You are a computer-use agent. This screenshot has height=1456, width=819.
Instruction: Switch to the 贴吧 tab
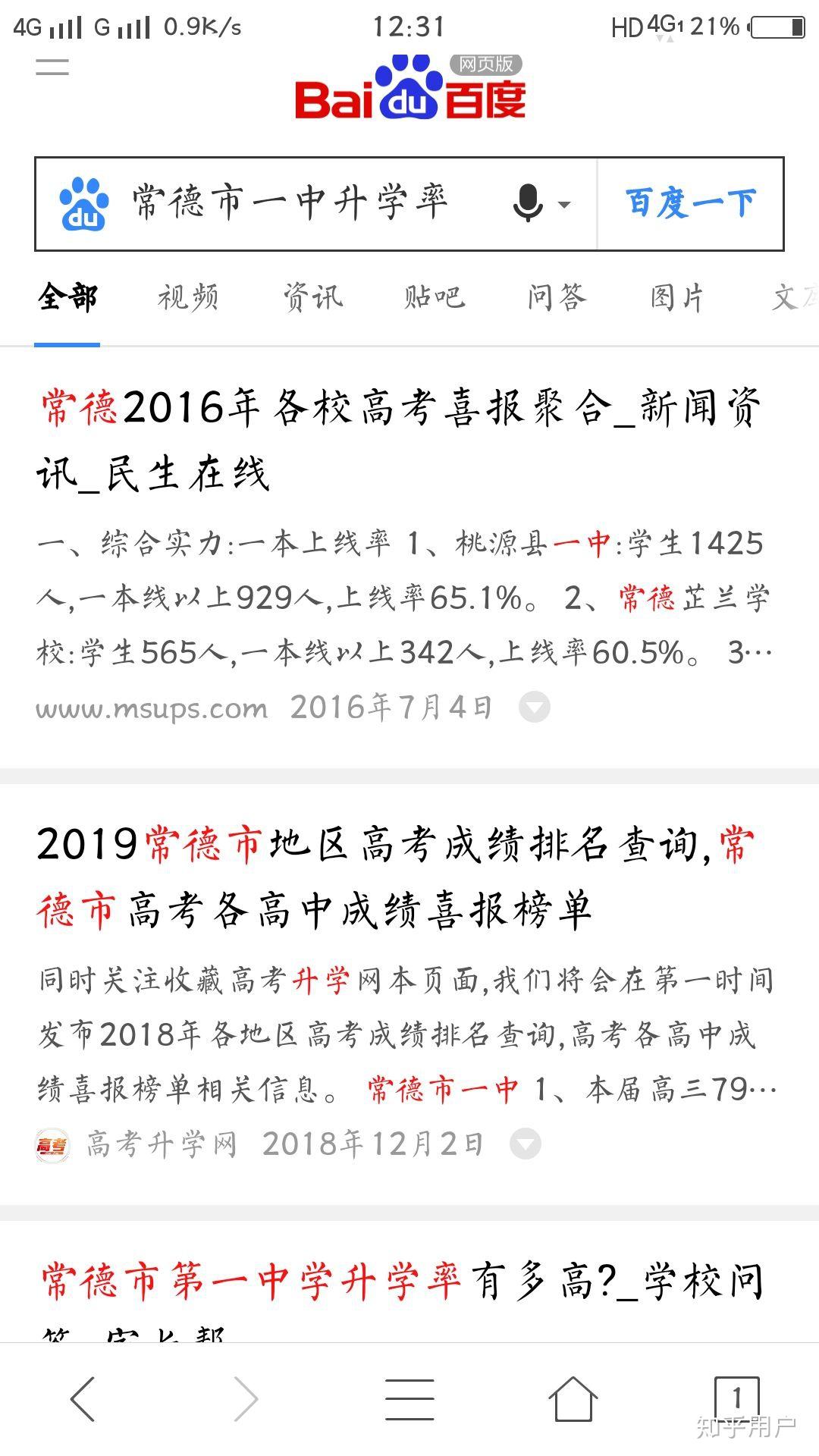(x=434, y=297)
